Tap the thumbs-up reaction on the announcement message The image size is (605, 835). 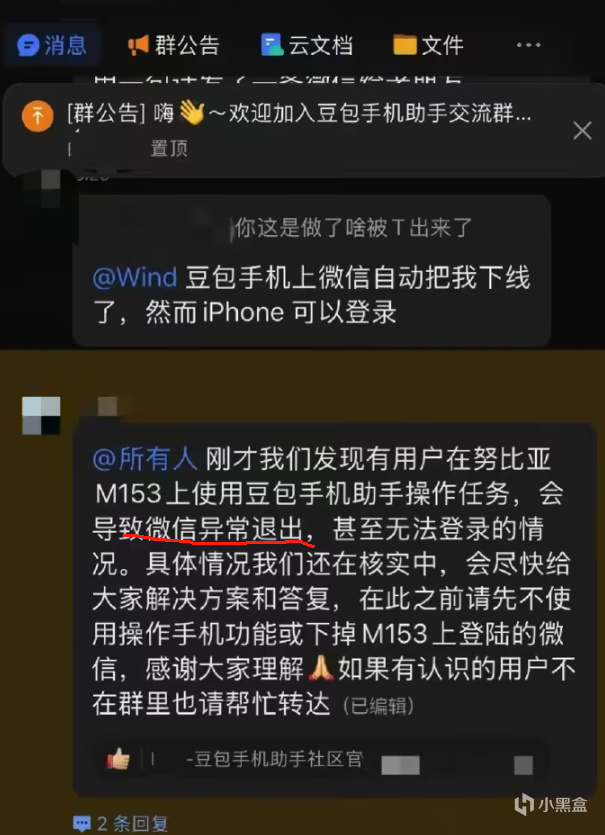(119, 759)
